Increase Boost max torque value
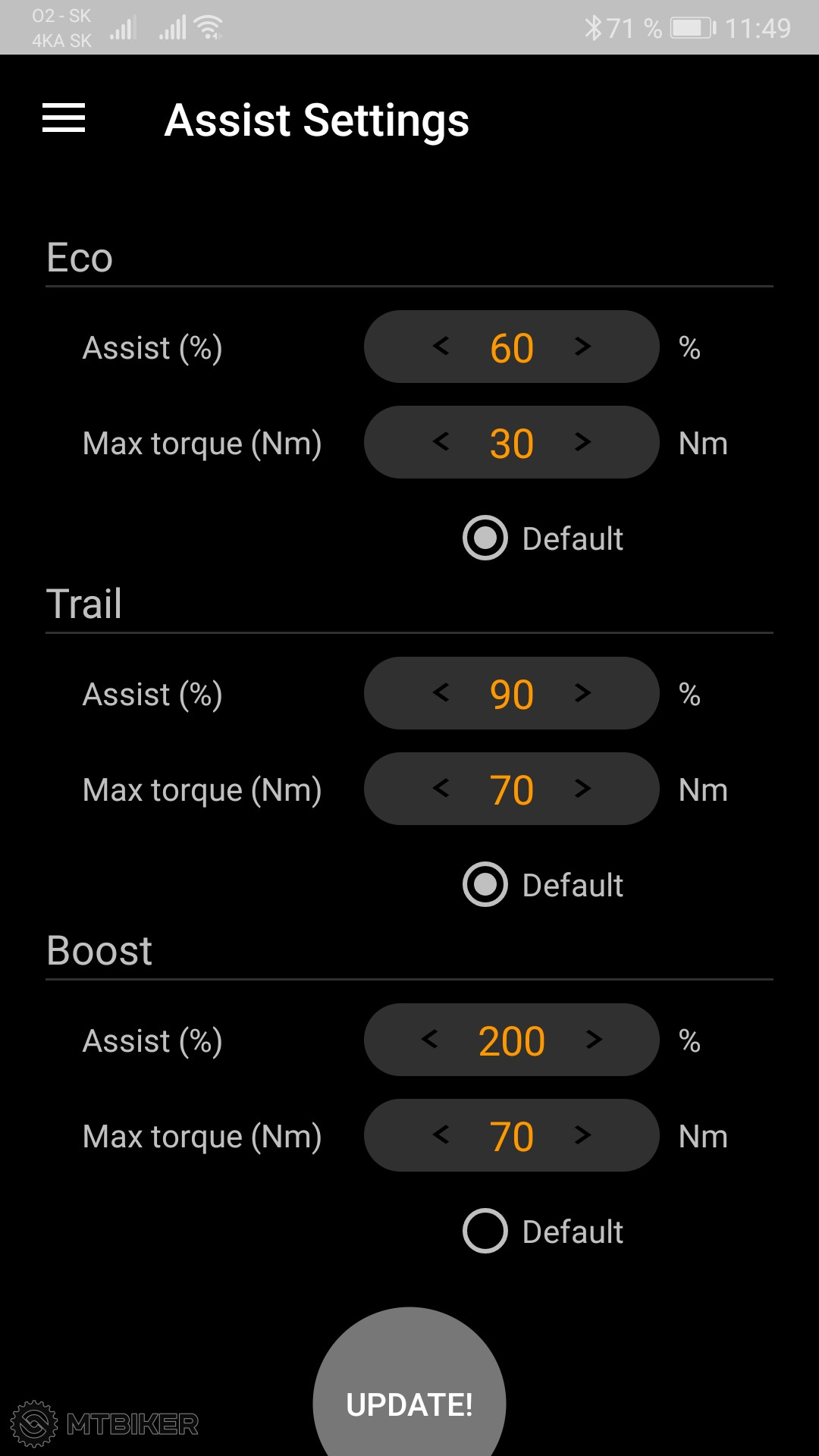The image size is (819, 1456). tap(582, 1135)
